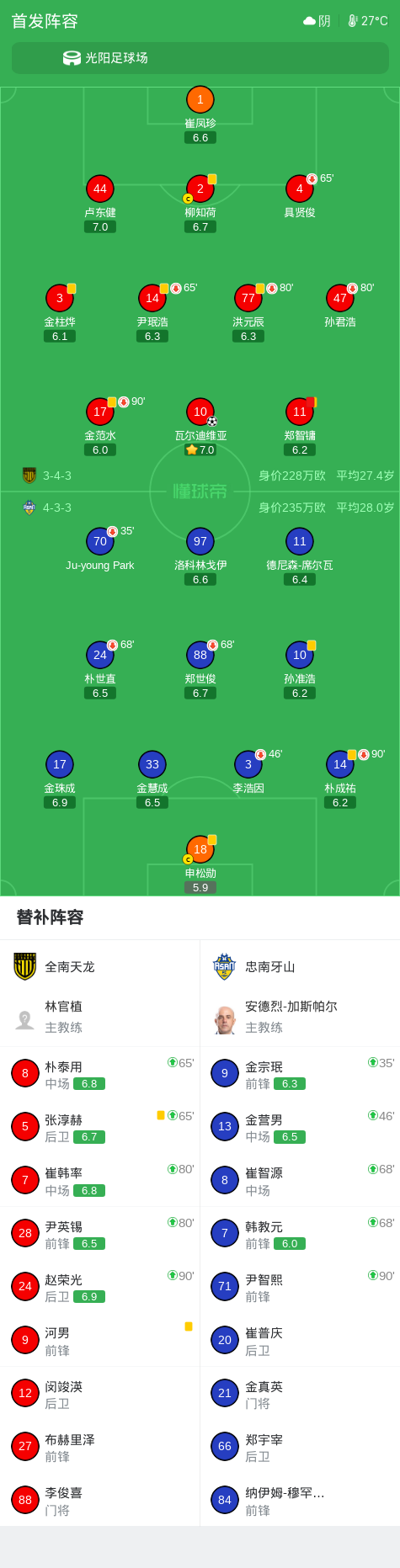Open the 忠南牙山 team page
Viewport: 400px width, 1568px height.
click(x=300, y=966)
